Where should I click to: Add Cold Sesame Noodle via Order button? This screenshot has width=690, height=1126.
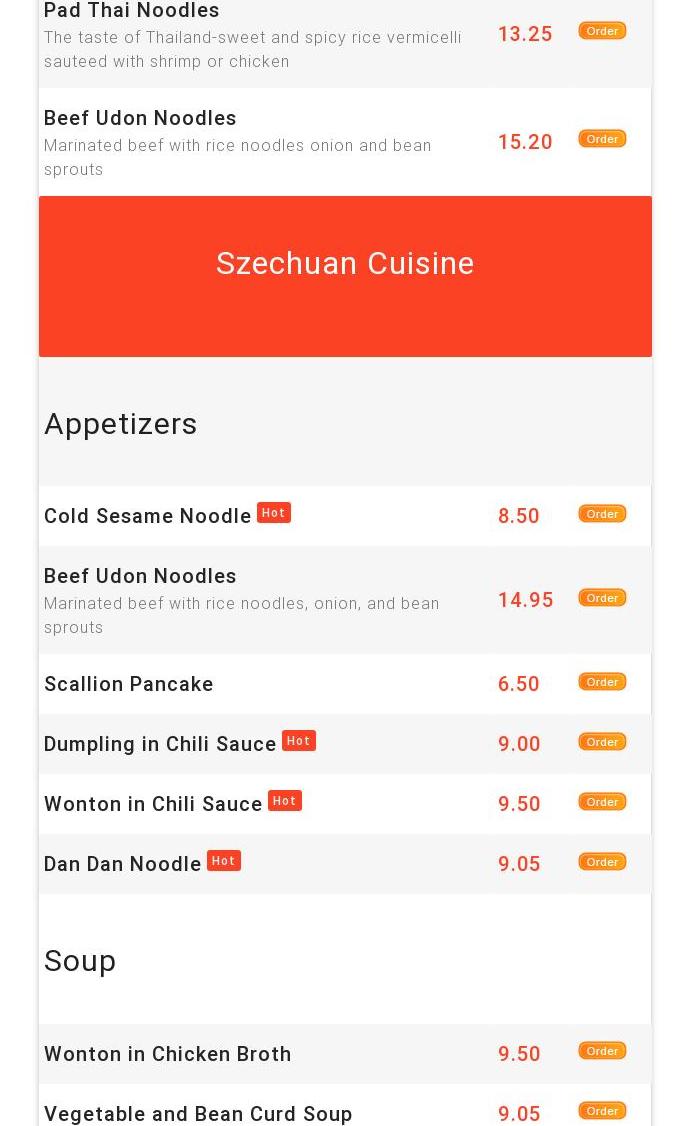[x=602, y=514]
